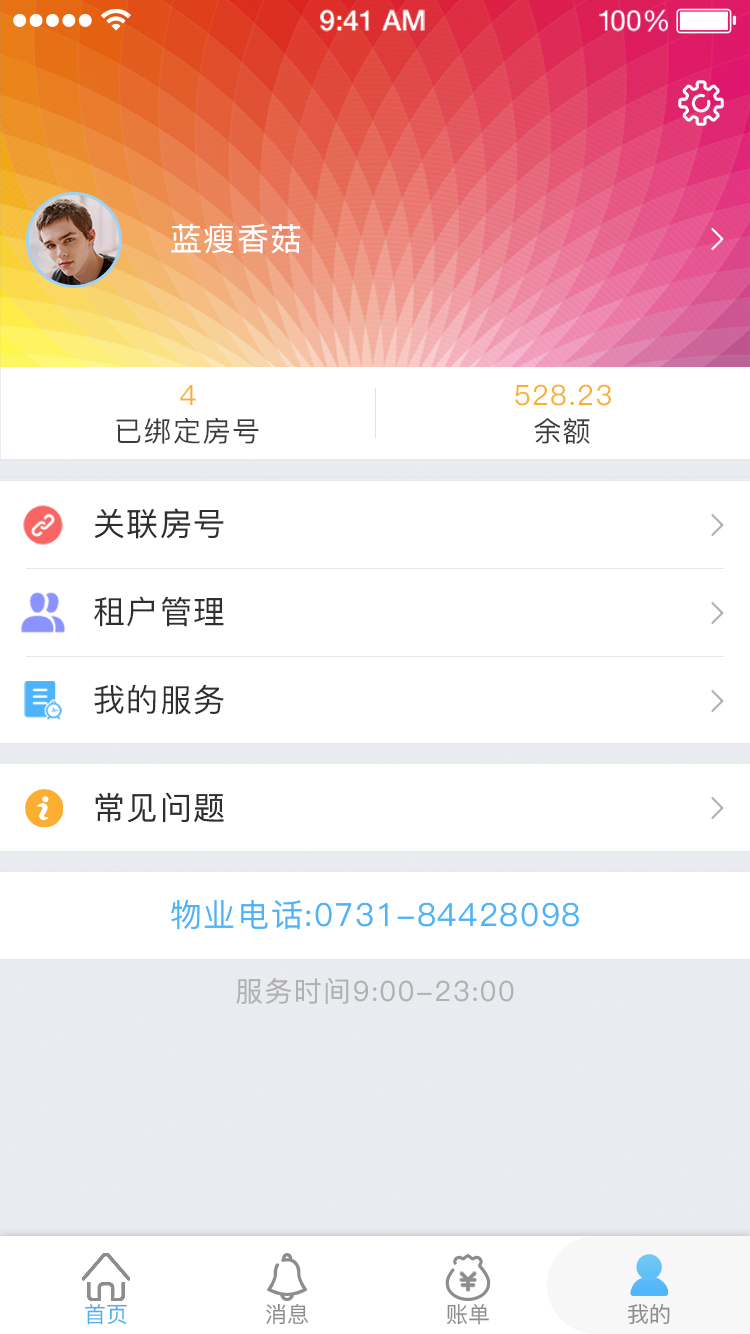
Task: Open the 关联房号 row
Action: [x=375, y=525]
